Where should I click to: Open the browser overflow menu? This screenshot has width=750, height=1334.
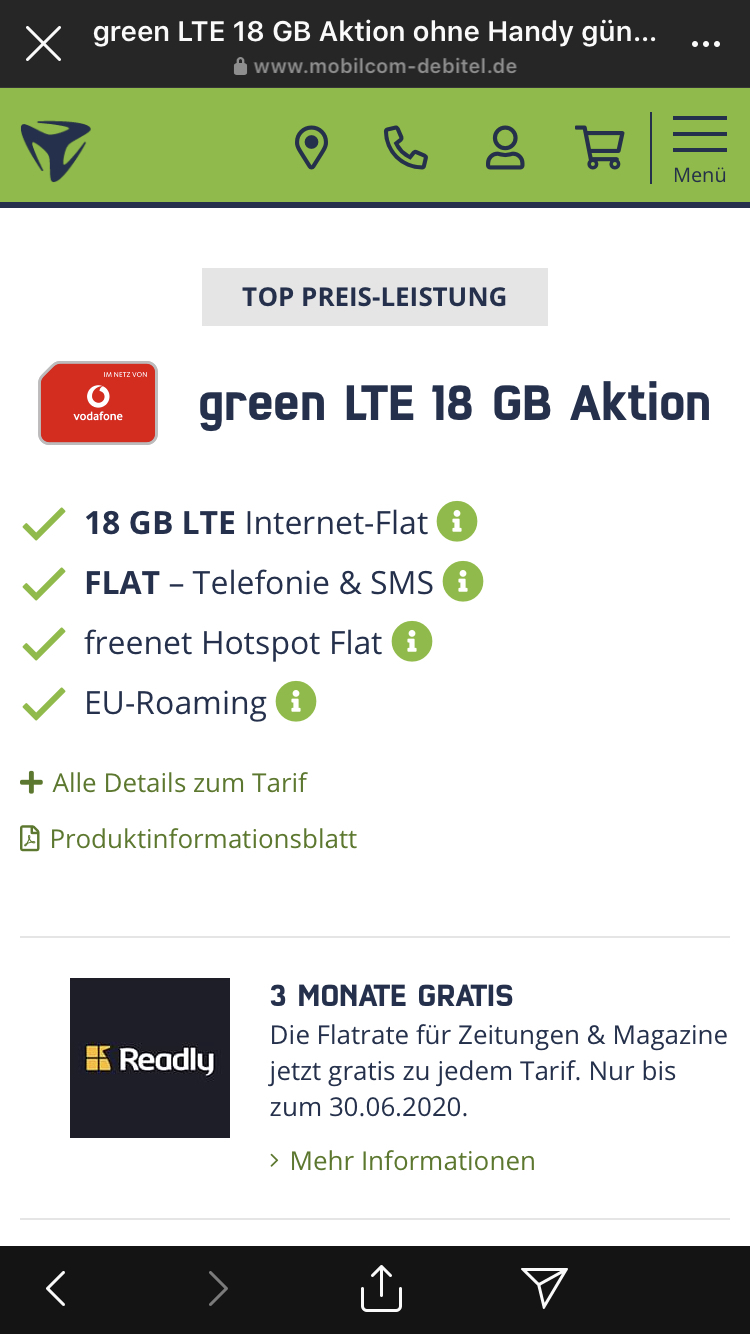tap(706, 44)
